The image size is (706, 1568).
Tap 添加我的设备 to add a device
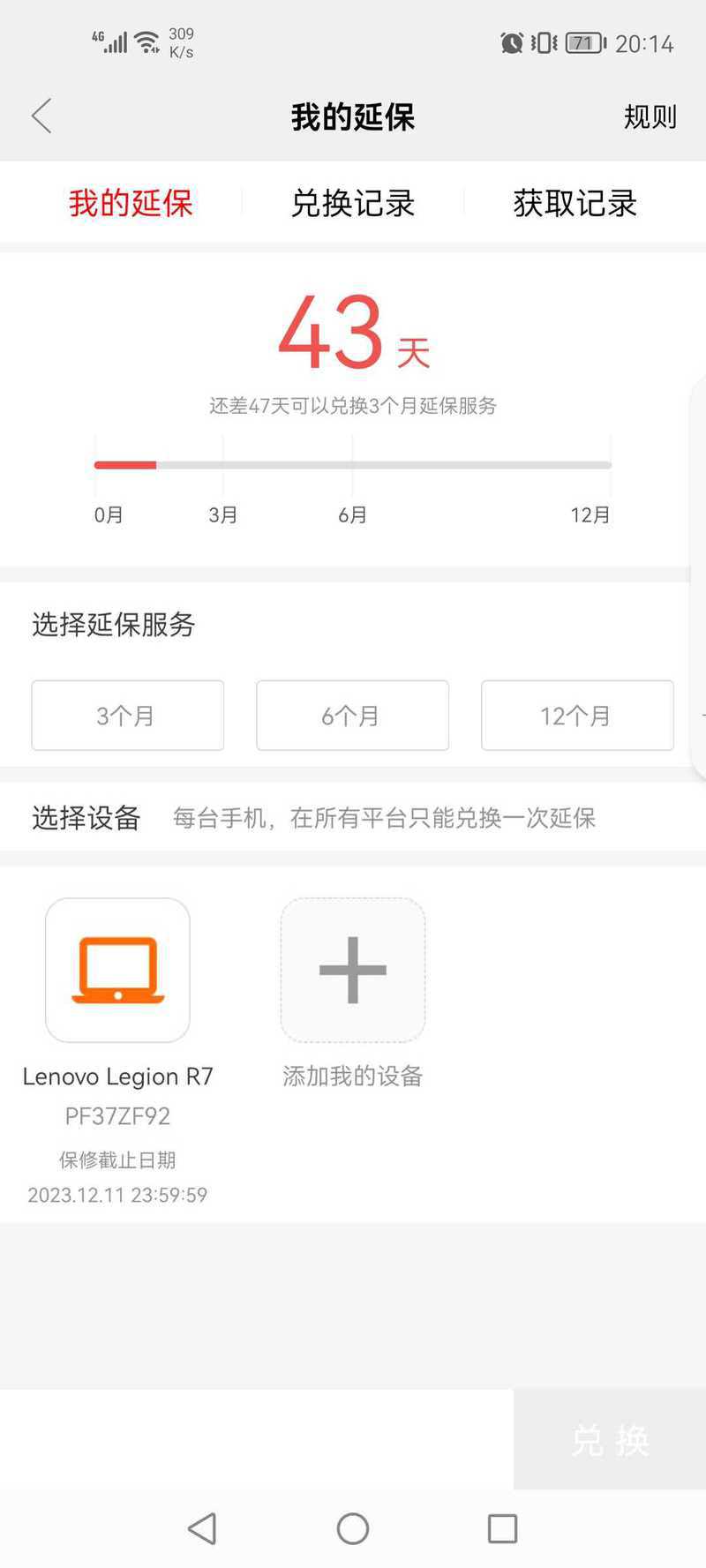tap(353, 971)
